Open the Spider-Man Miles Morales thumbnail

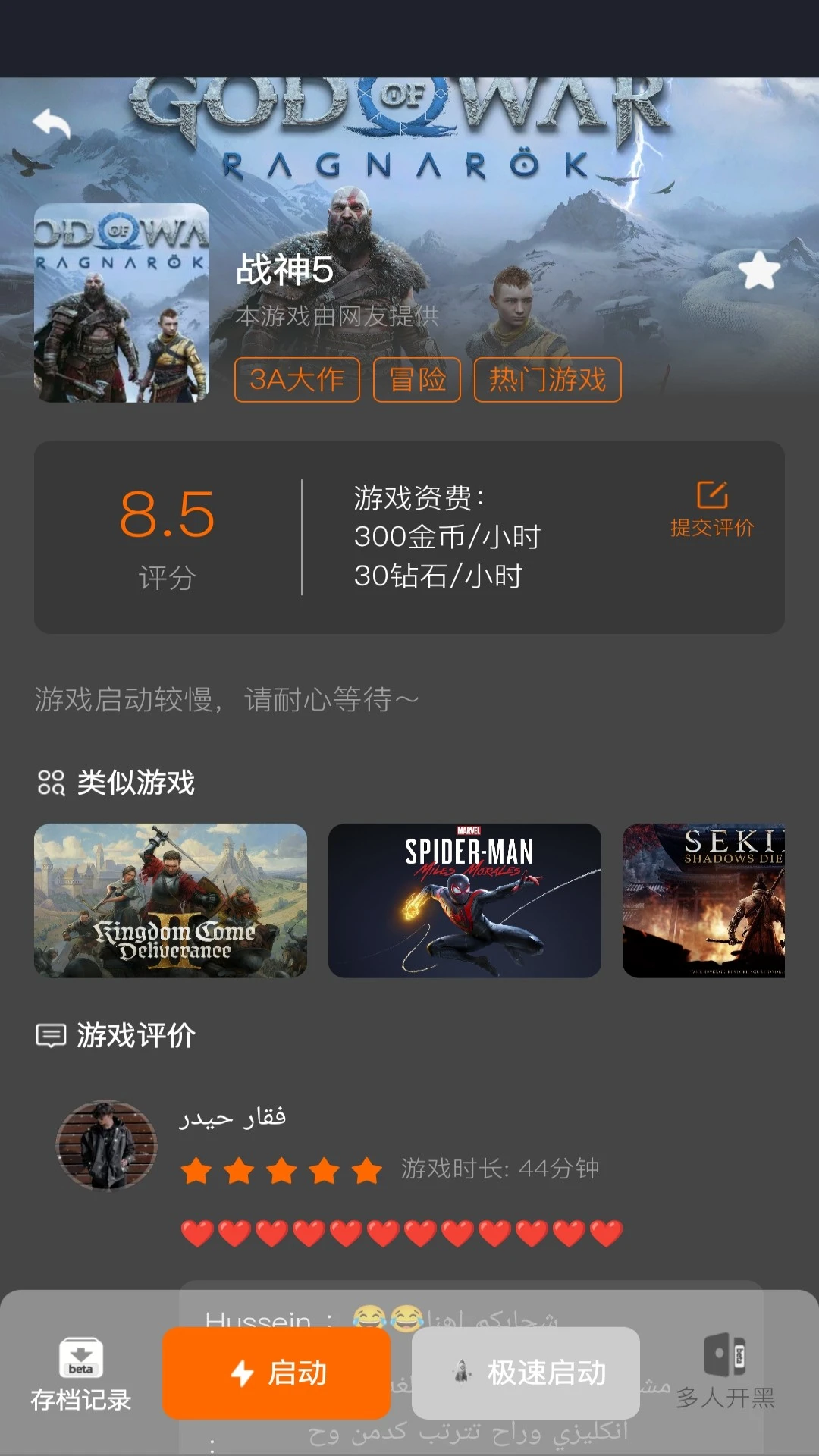[465, 899]
